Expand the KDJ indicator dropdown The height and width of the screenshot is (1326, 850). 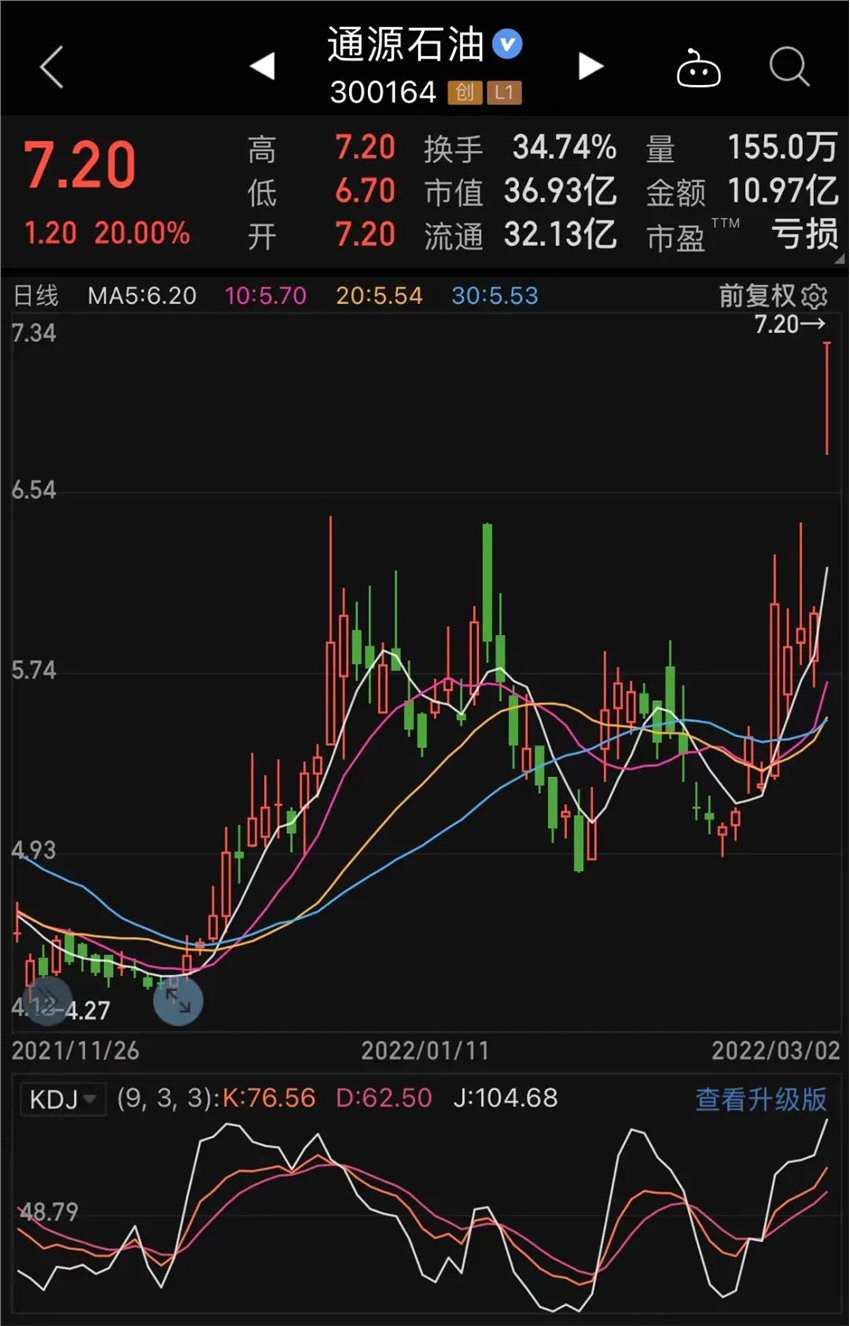64,1099
